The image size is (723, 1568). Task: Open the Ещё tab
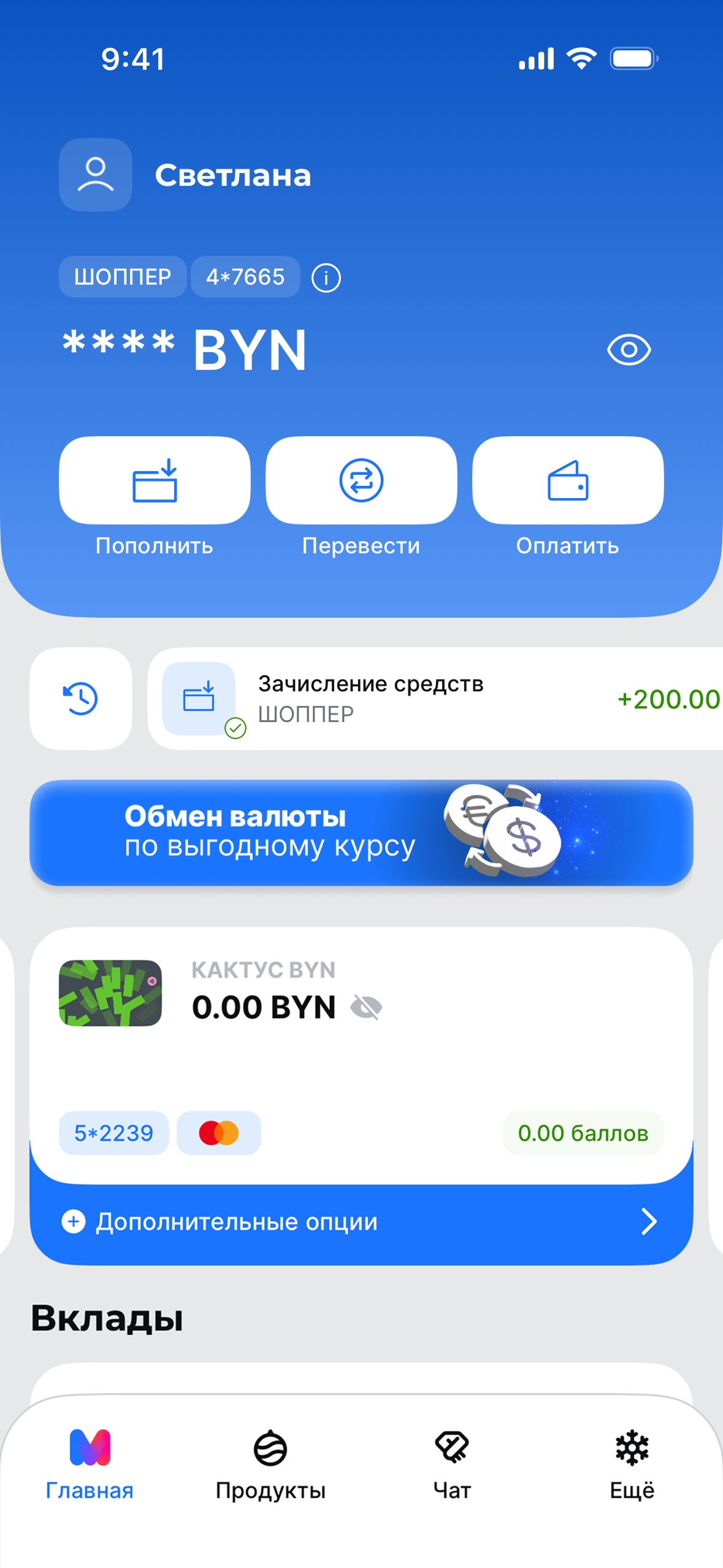632,1464
